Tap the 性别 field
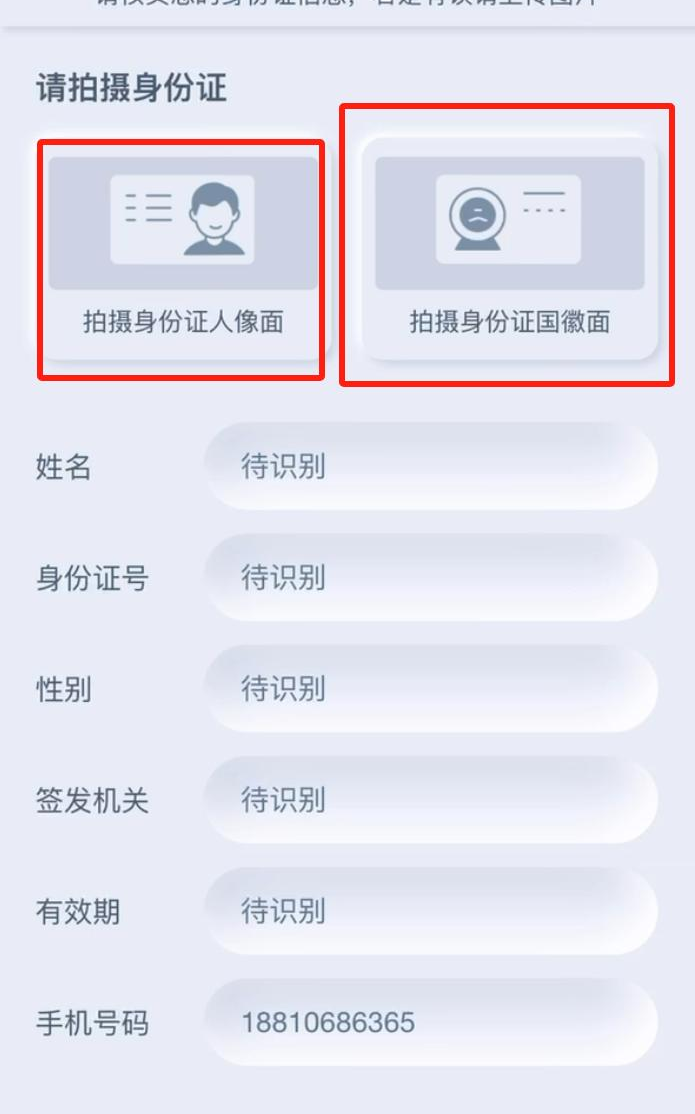Image resolution: width=695 pixels, height=1114 pixels. 431,689
